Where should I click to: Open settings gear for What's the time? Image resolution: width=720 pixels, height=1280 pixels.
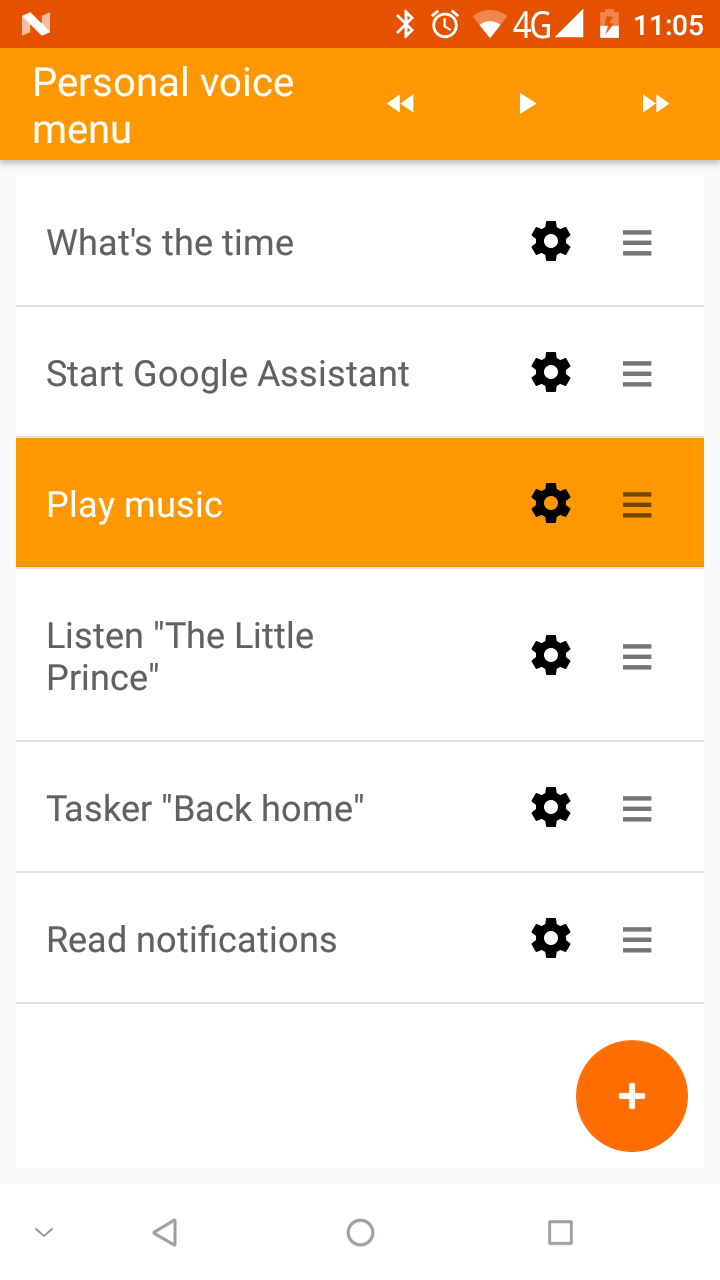point(551,242)
